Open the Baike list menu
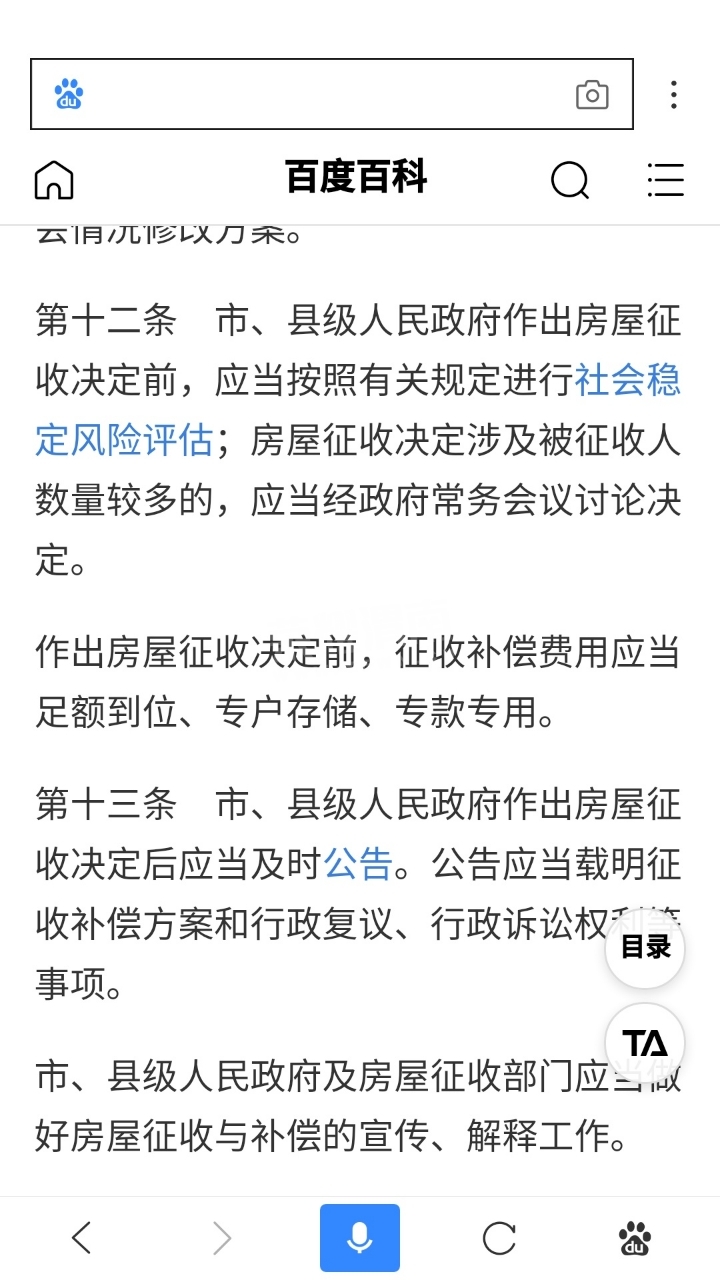720x1280 pixels. pos(665,180)
